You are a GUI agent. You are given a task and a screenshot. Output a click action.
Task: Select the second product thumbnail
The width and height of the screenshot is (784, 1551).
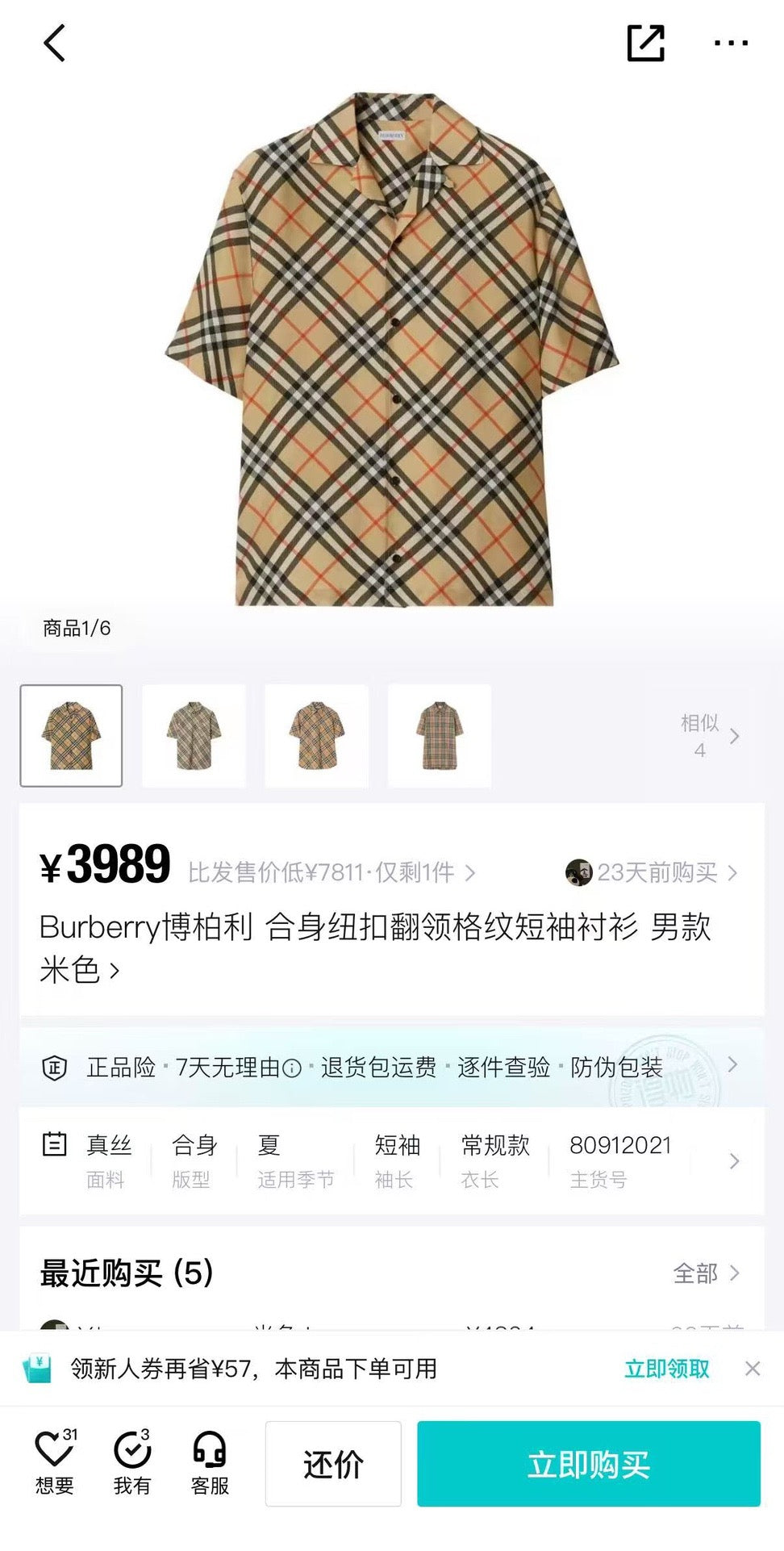click(x=192, y=734)
